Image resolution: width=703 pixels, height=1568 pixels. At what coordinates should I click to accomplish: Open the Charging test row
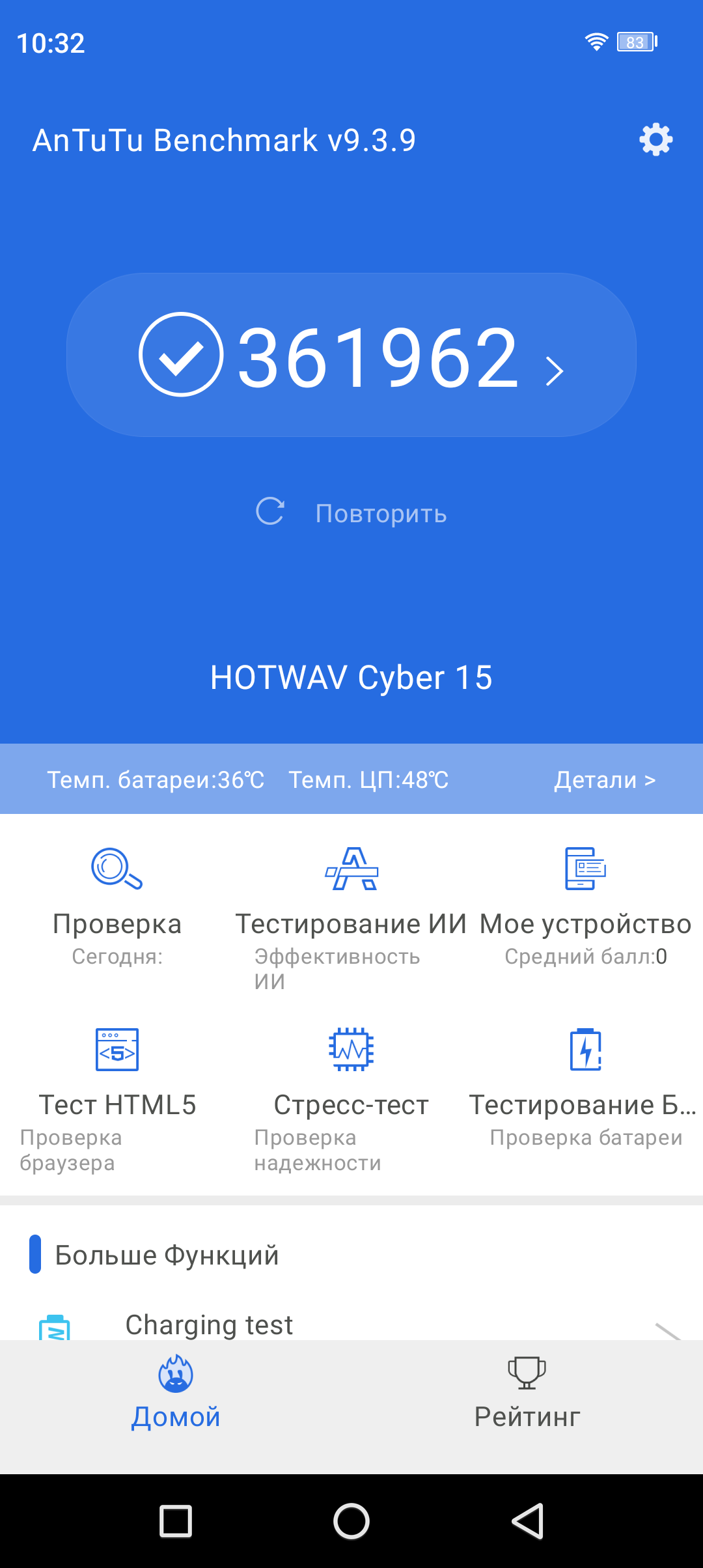coord(351,1325)
